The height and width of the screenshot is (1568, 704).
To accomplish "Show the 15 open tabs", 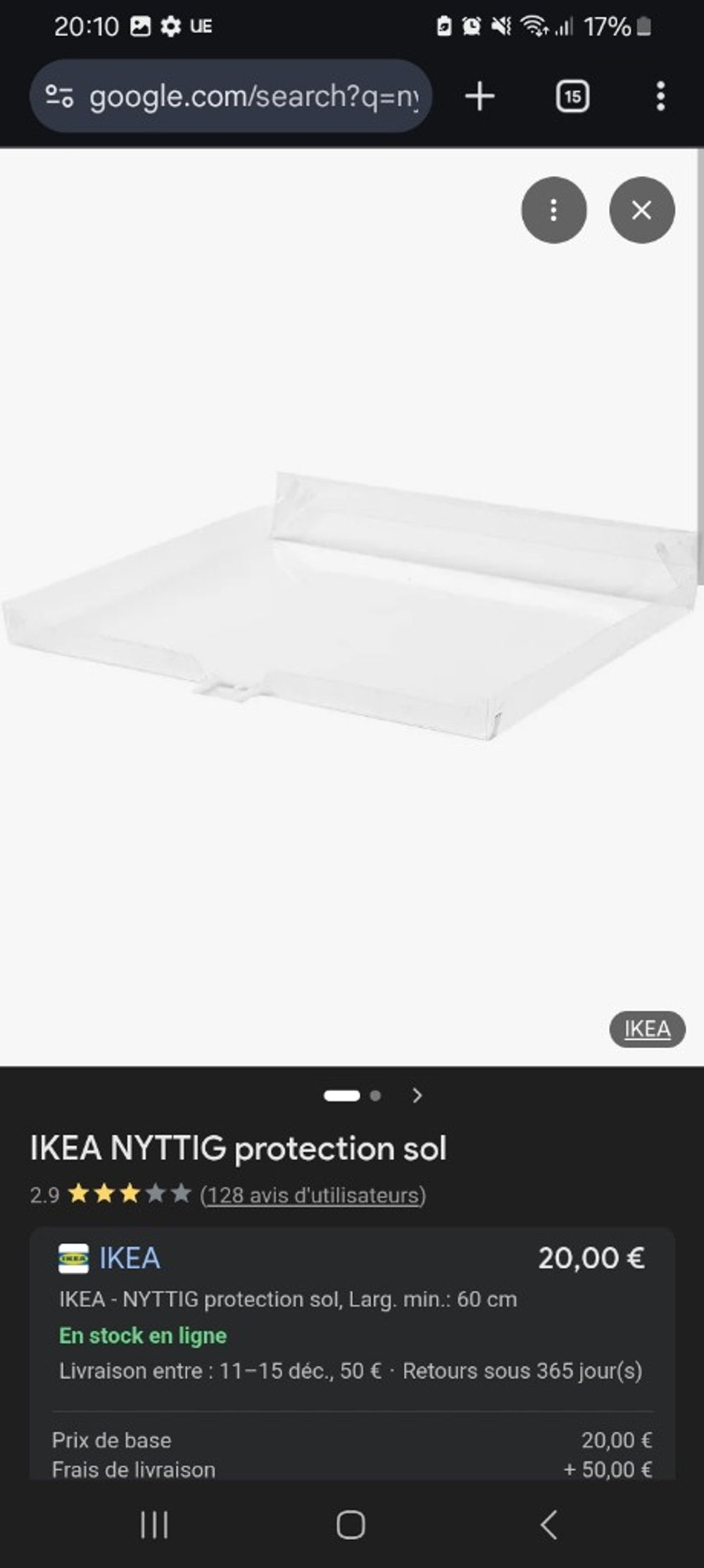I will pyautogui.click(x=572, y=97).
